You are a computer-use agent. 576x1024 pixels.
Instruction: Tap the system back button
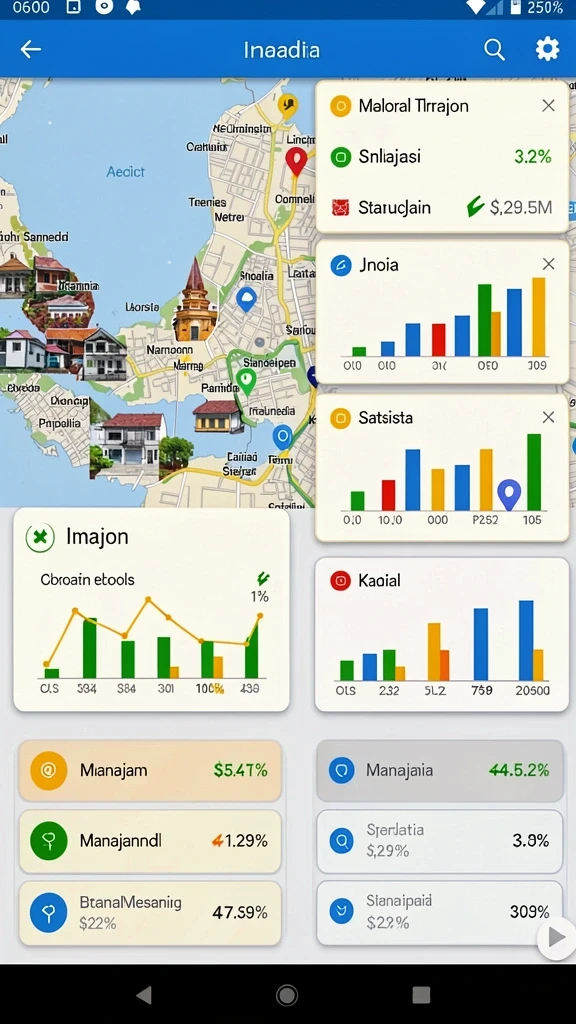point(144,995)
